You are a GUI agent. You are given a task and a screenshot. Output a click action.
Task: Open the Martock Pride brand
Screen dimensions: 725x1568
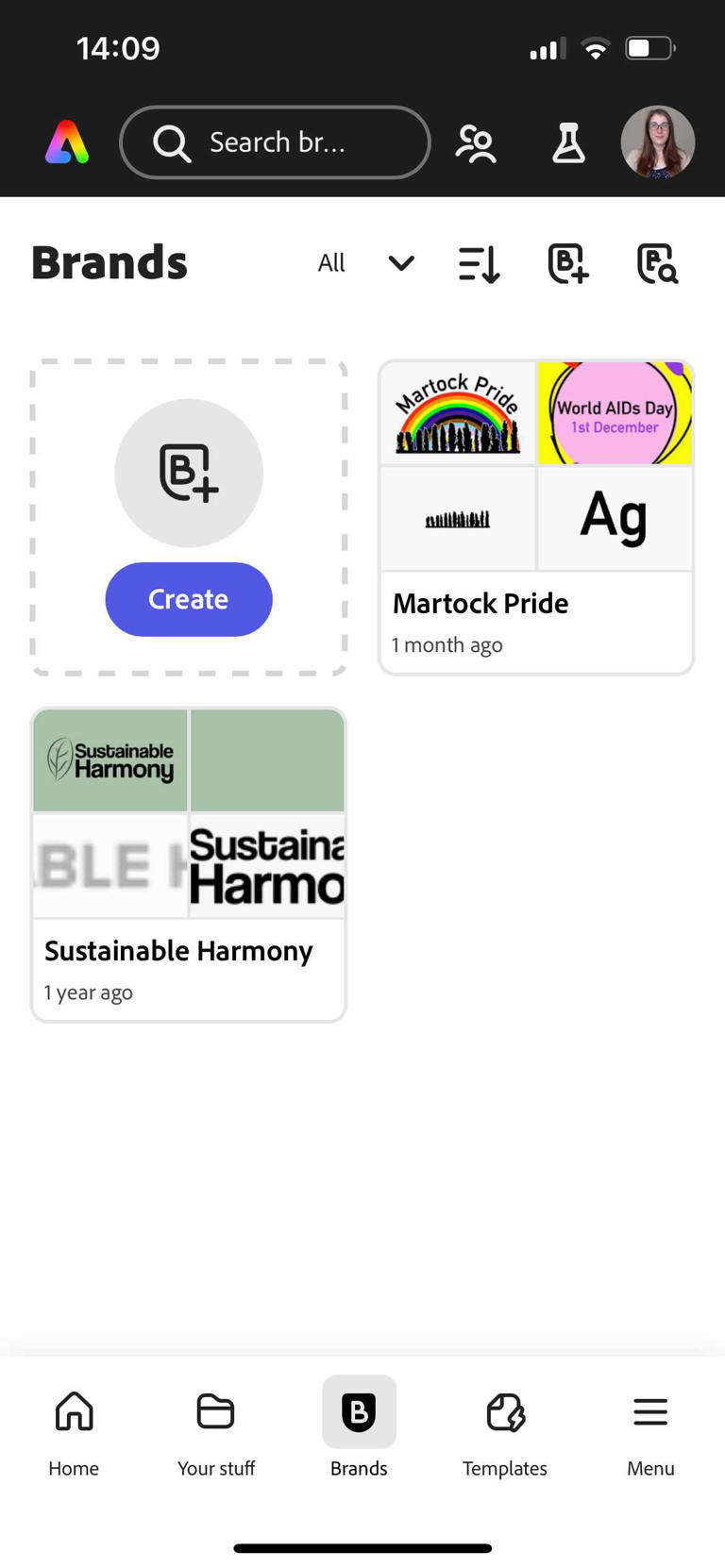pos(535,514)
